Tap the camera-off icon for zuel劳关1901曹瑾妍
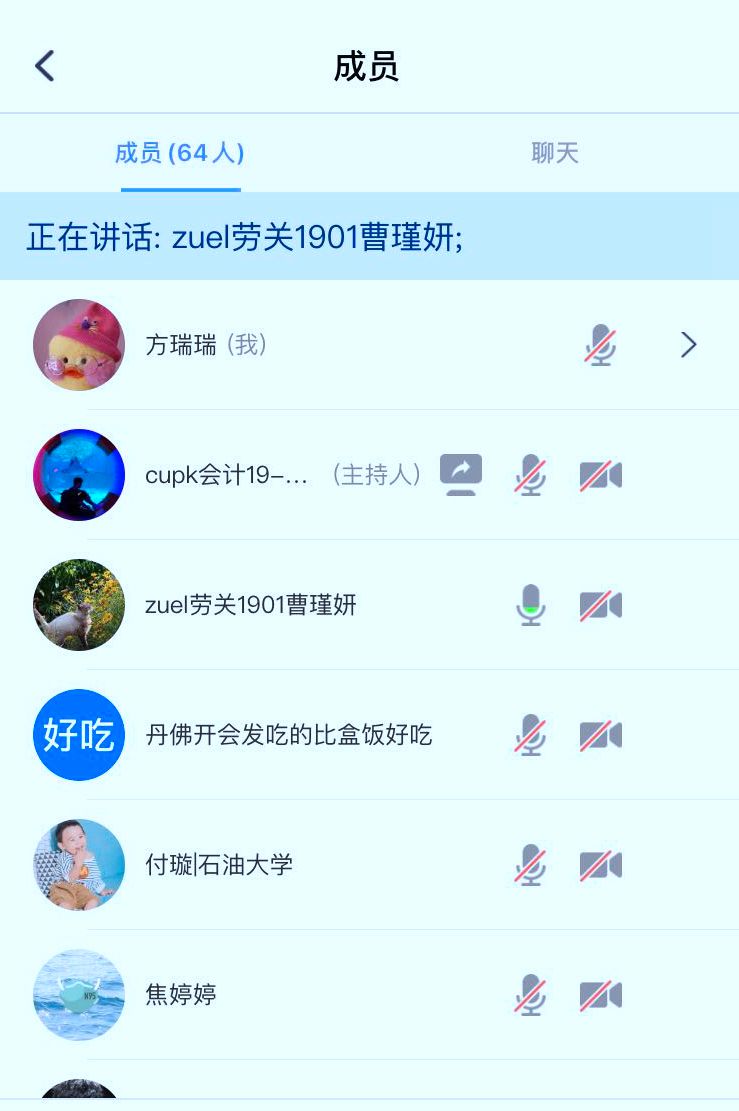 tap(600, 605)
